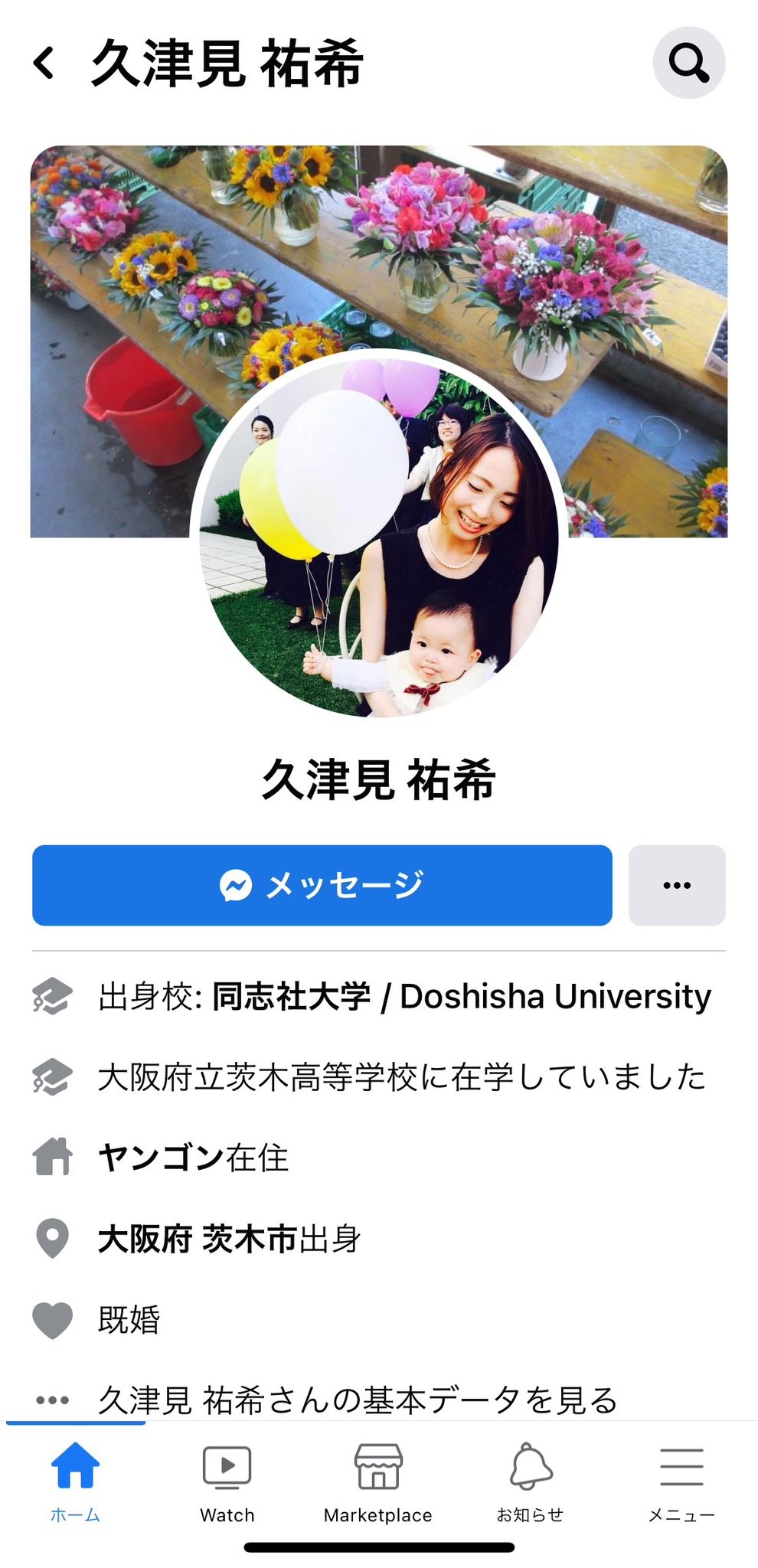Open 同志社大学 / Doshisha University link
The height and width of the screenshot is (1568, 758).
coord(462,997)
